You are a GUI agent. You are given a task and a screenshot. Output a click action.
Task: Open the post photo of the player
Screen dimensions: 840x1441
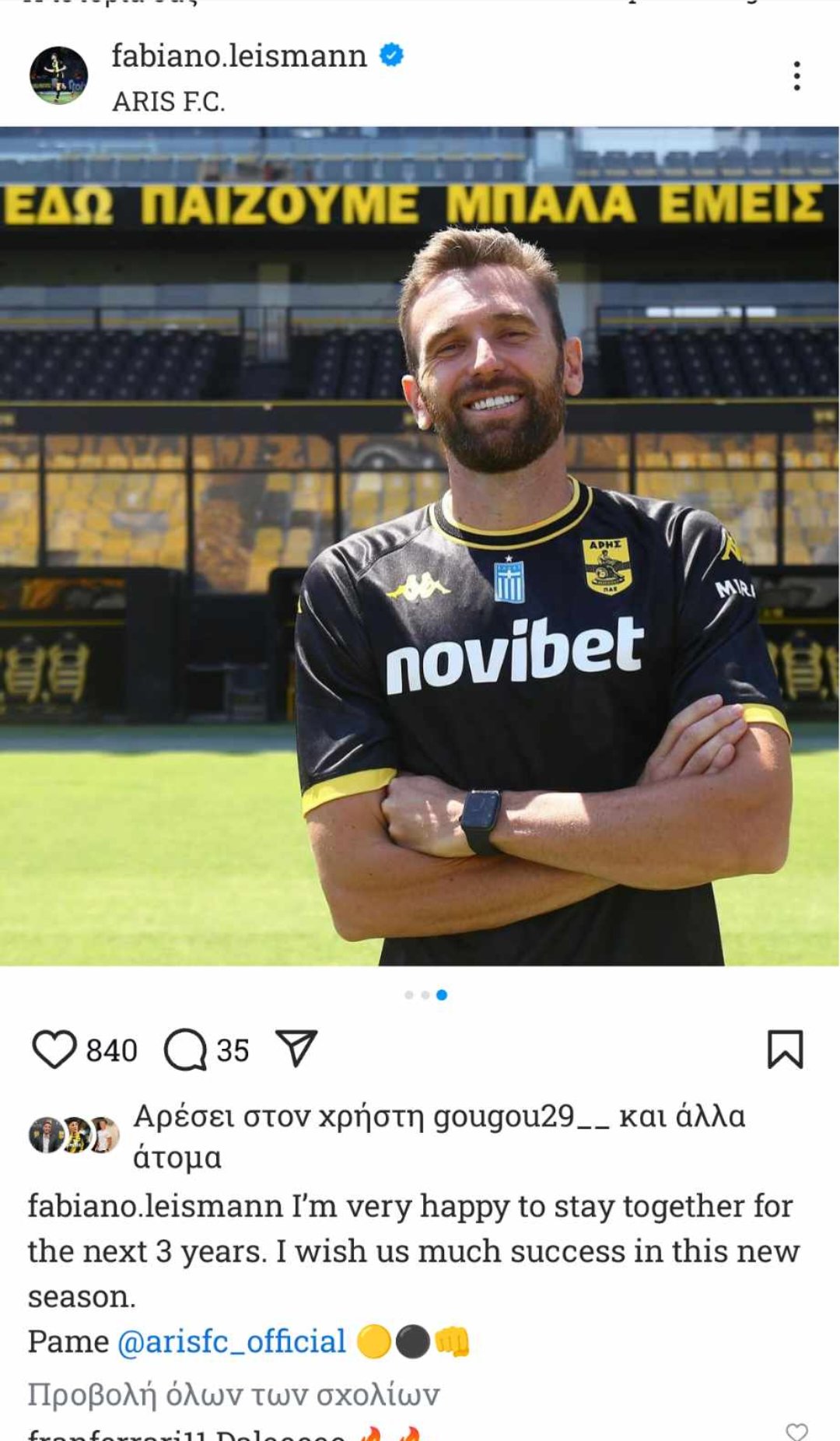click(420, 545)
